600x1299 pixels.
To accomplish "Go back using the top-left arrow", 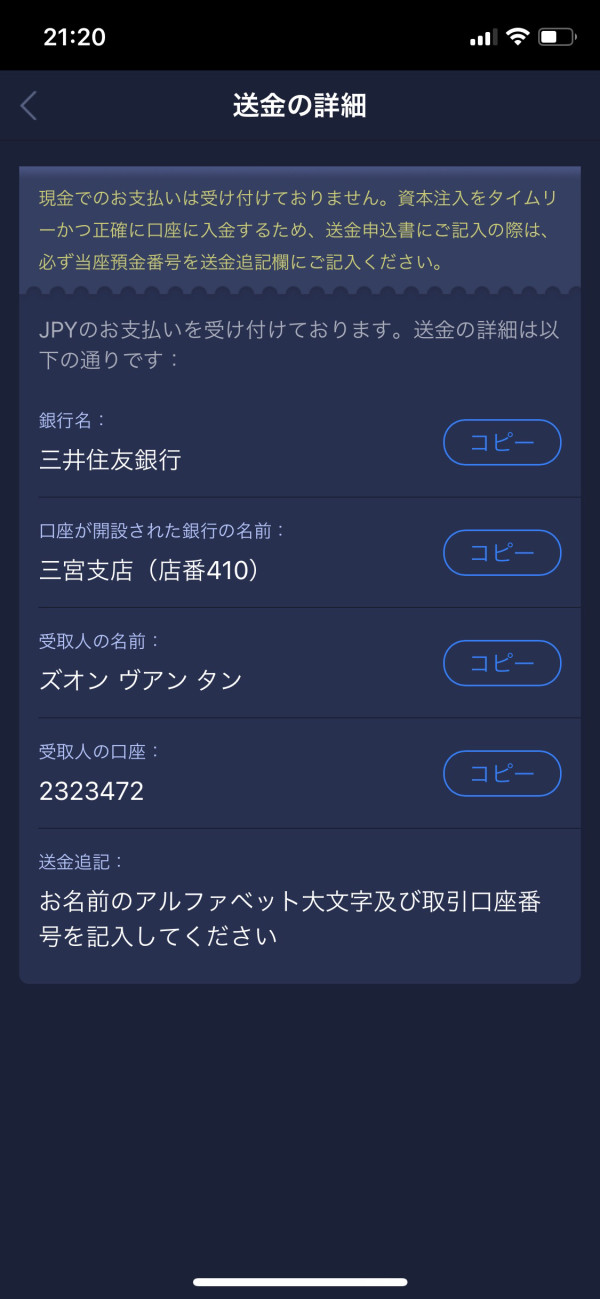I will (28, 105).
